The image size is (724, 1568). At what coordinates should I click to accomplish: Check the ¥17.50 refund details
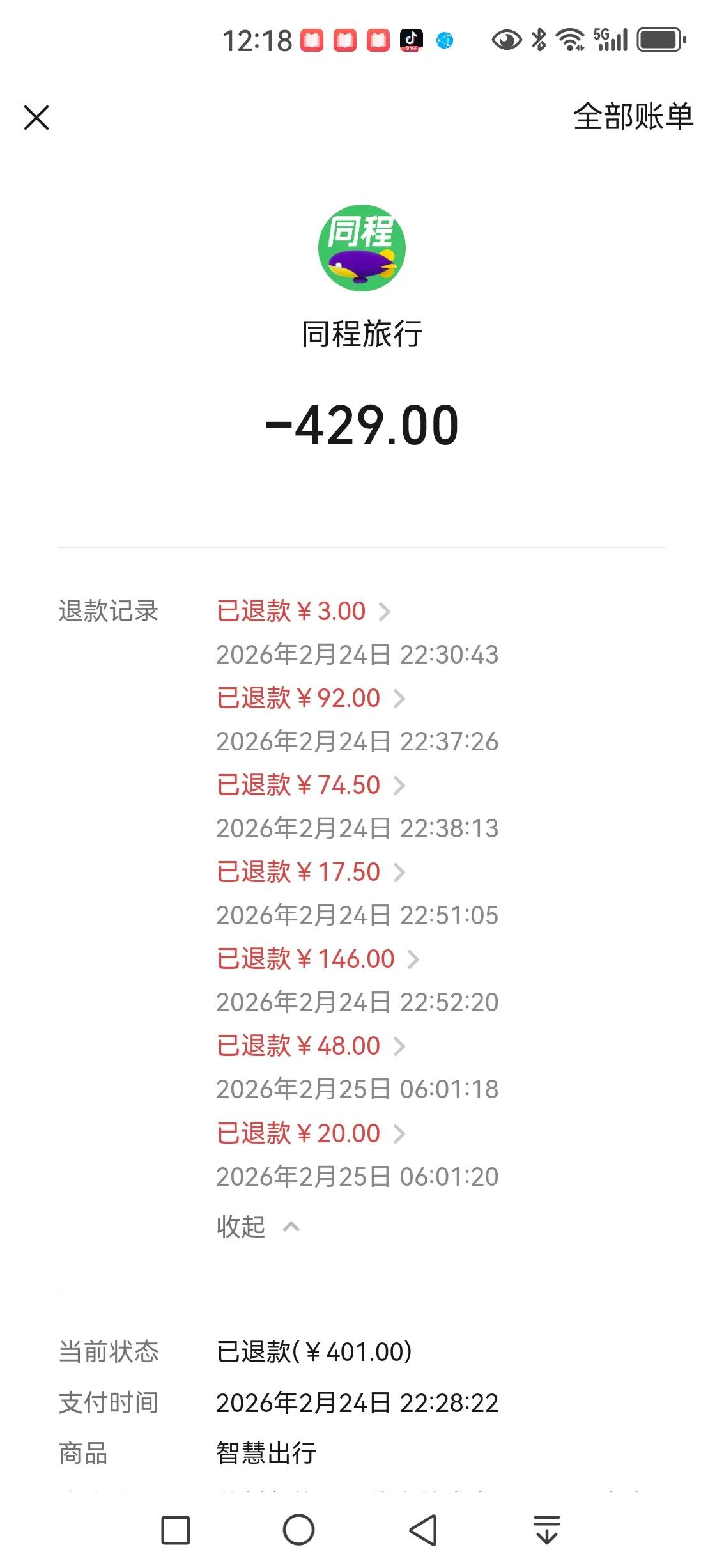pyautogui.click(x=310, y=872)
